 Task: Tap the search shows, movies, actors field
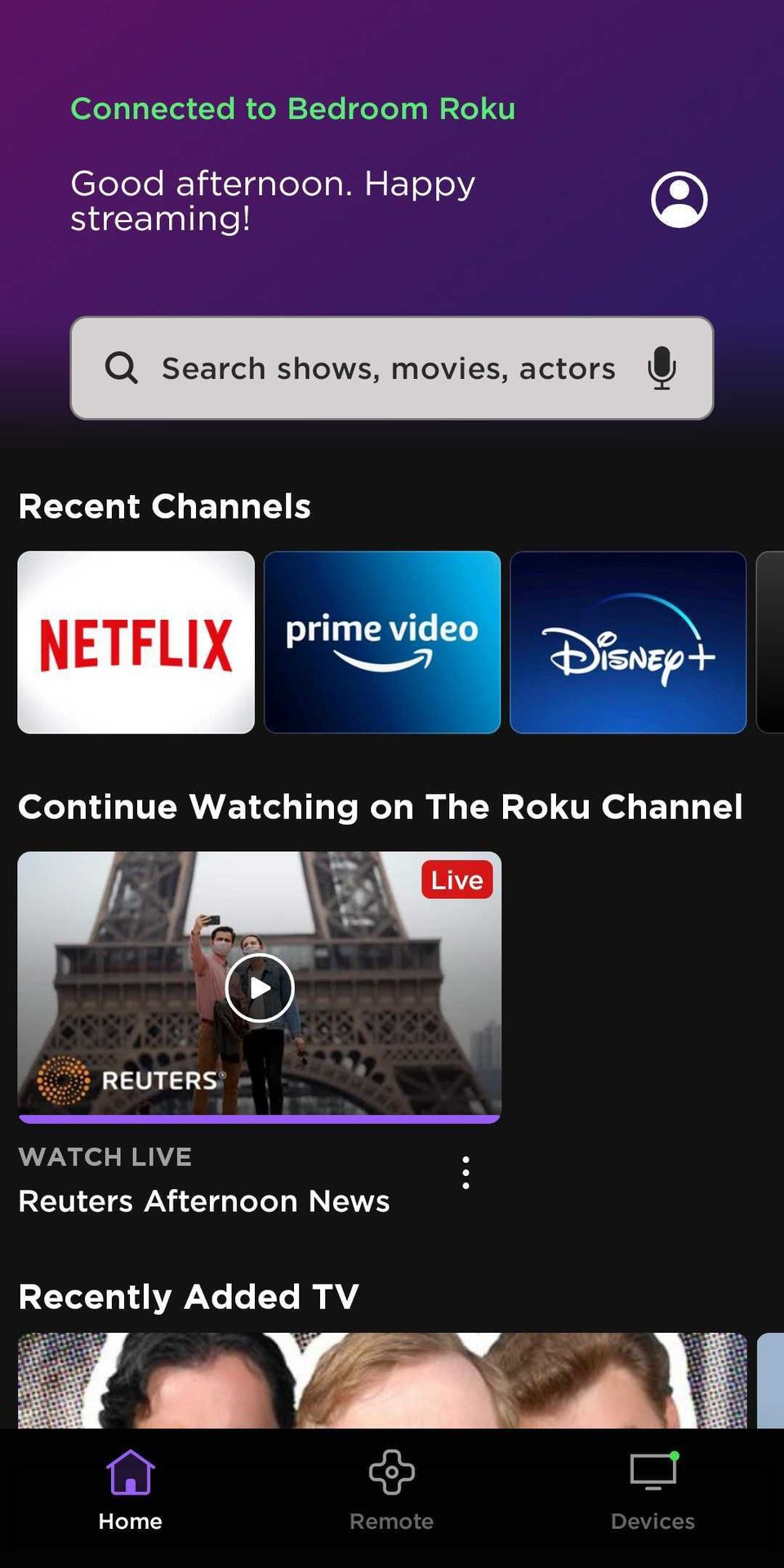coord(388,368)
